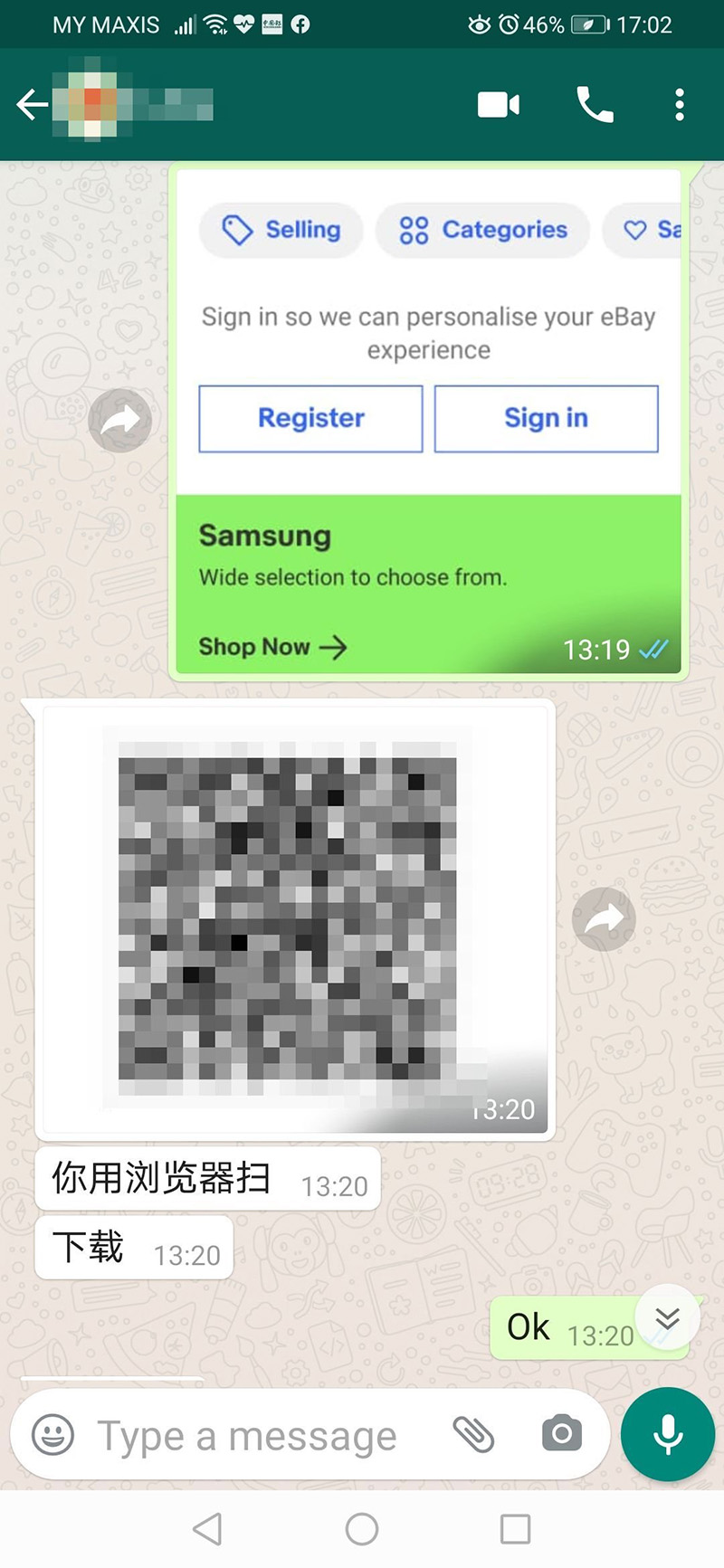Go to the home screen
Viewport: 724px width, 1568px height.
362,1529
